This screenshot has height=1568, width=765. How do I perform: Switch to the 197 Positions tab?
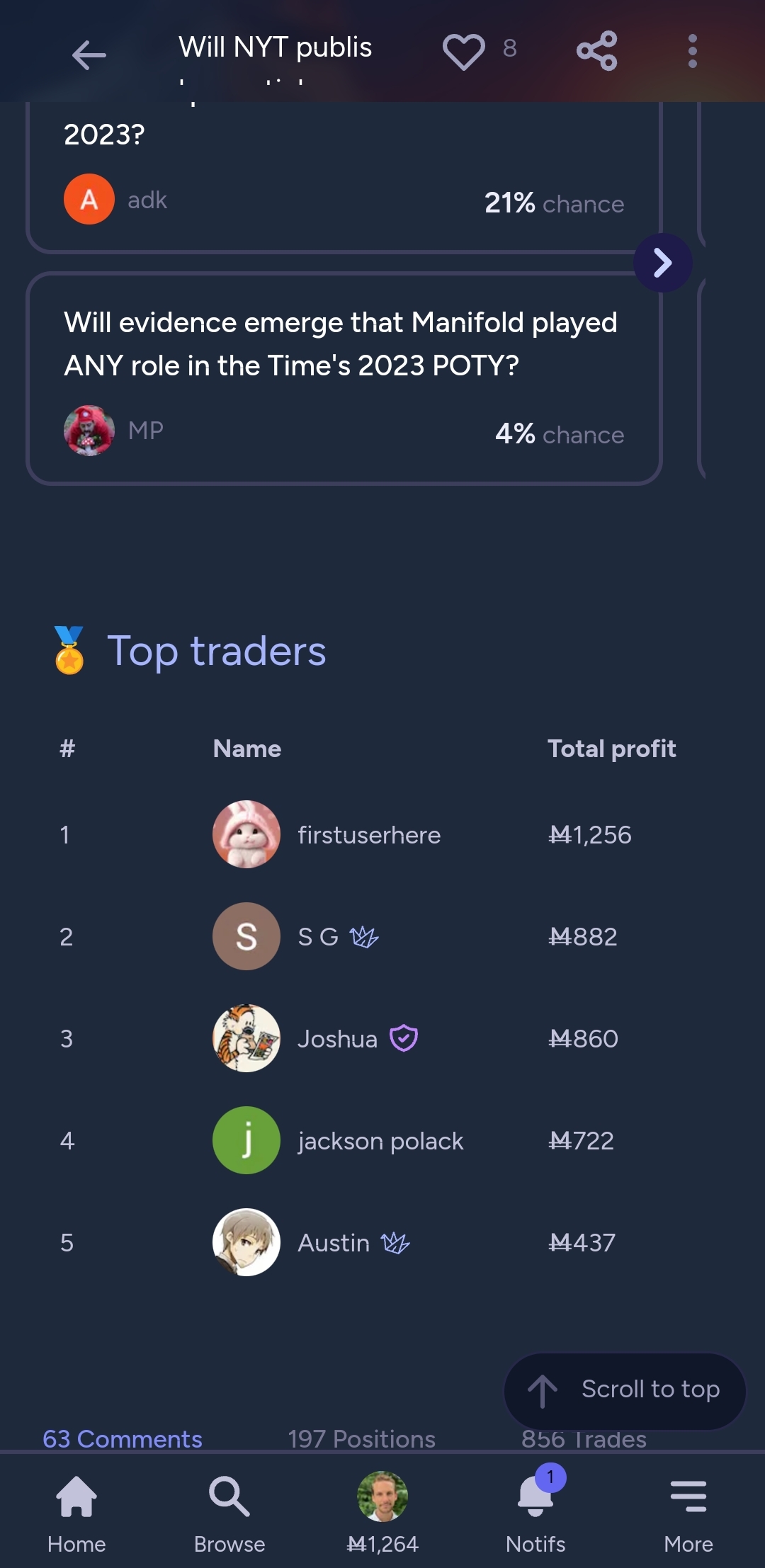361,1438
